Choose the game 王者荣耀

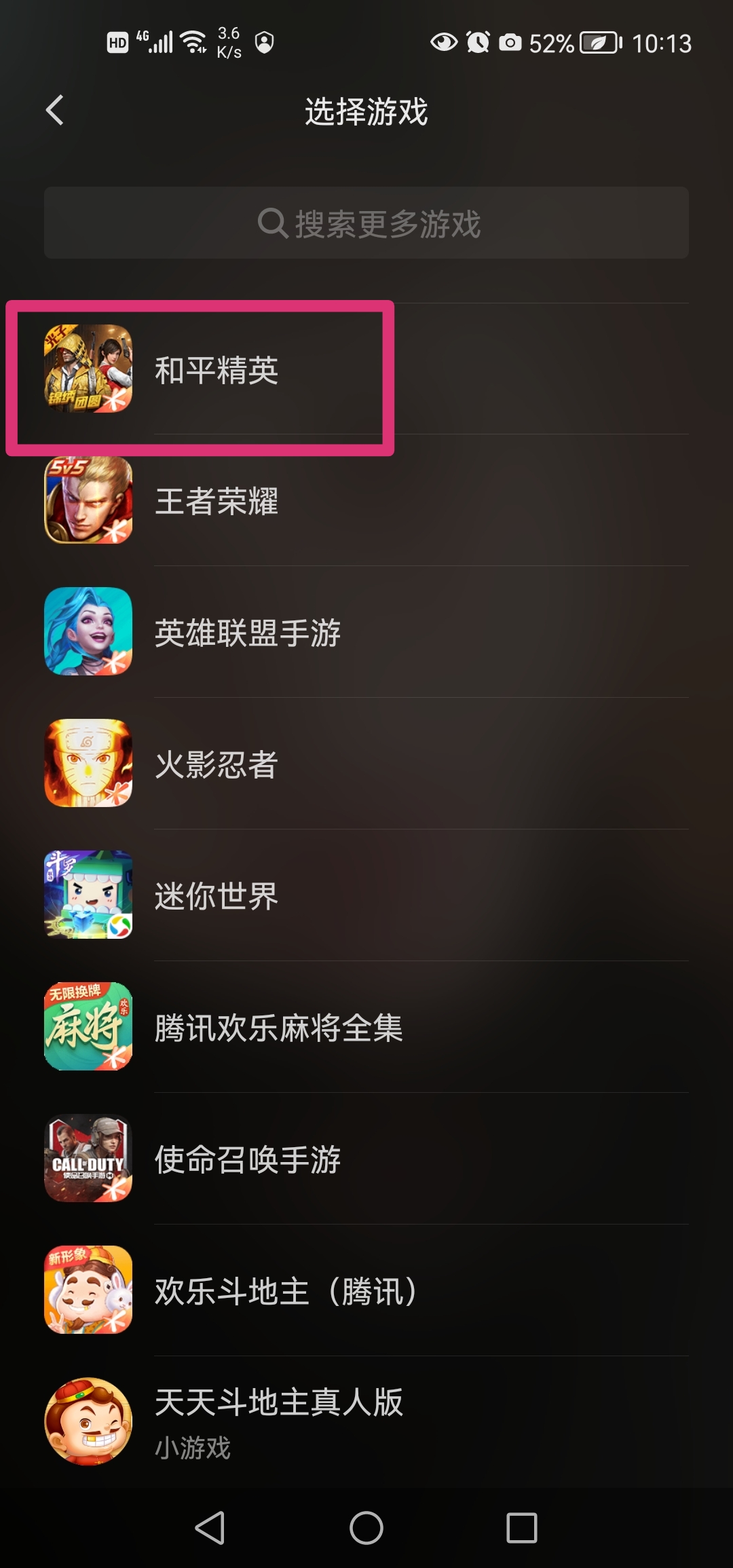pyautogui.click(x=217, y=501)
